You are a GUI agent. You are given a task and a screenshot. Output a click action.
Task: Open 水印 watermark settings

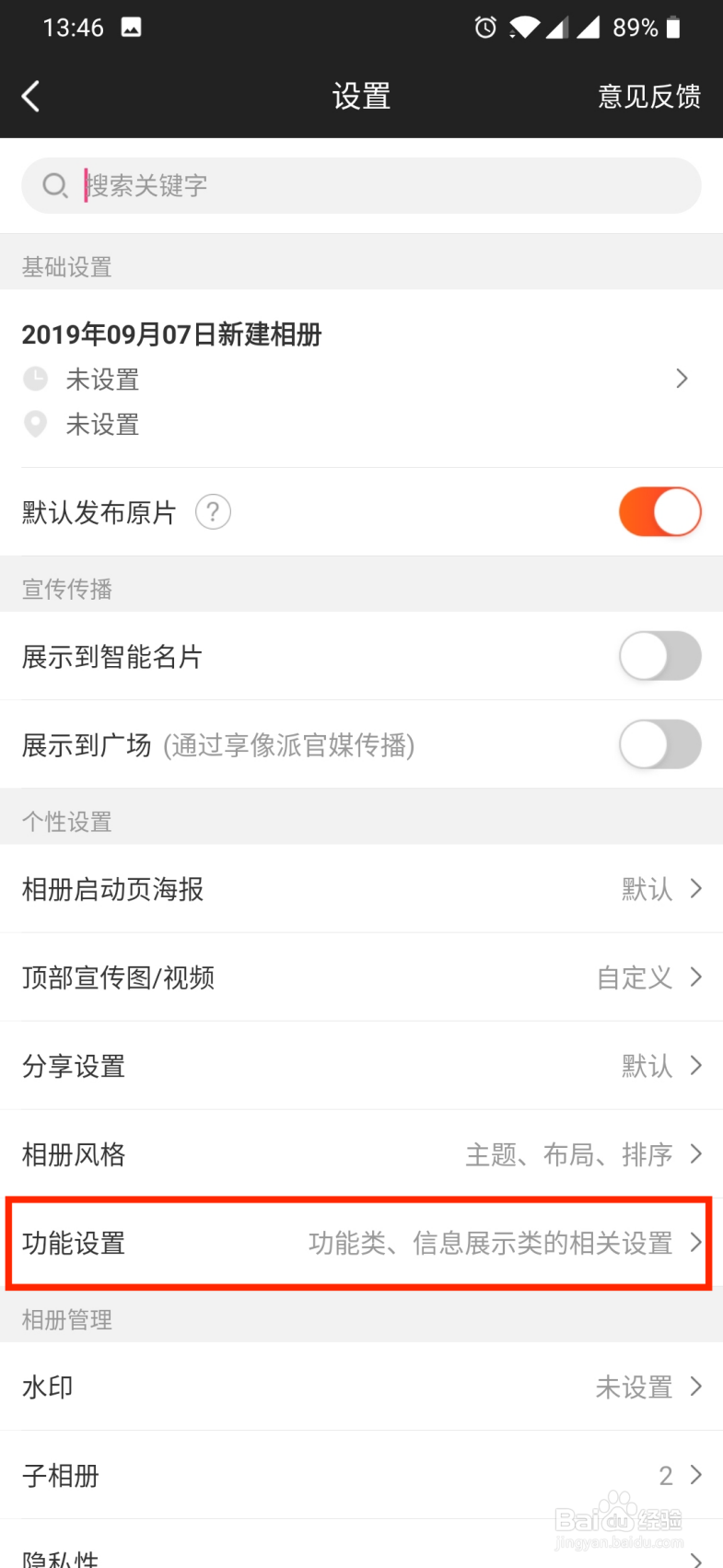361,1387
